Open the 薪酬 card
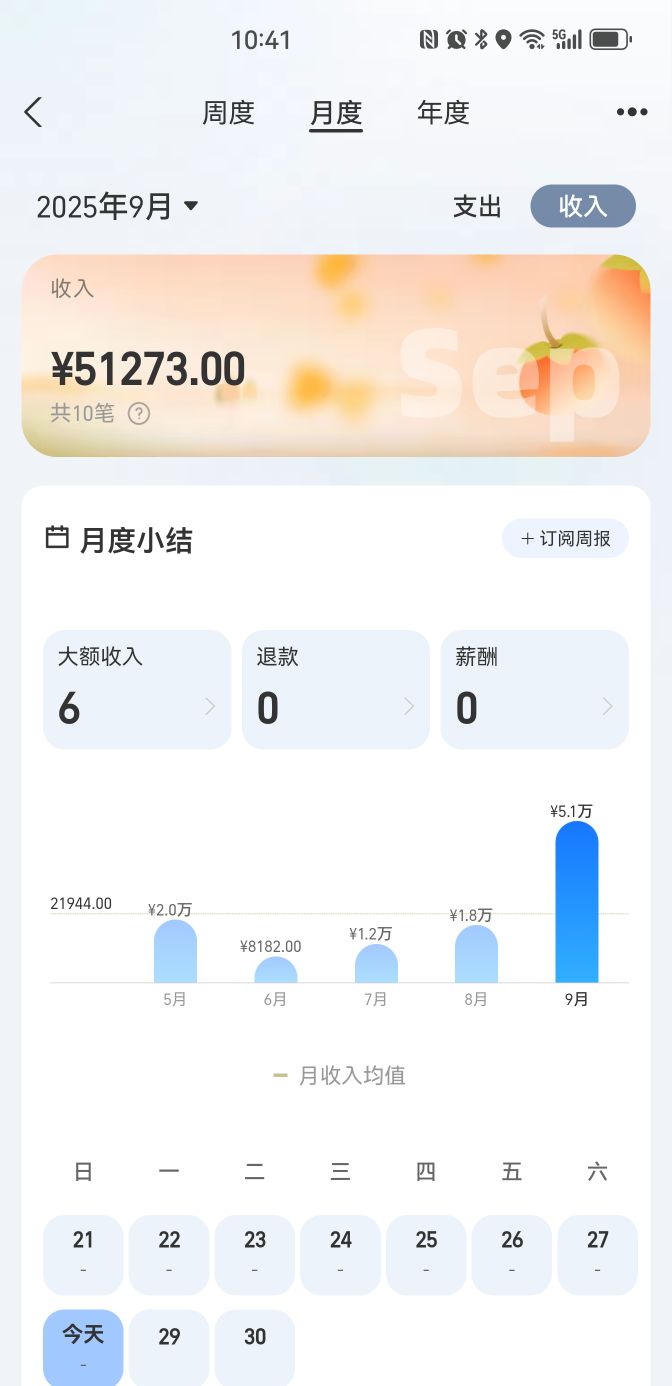672x1386 pixels. coord(534,689)
